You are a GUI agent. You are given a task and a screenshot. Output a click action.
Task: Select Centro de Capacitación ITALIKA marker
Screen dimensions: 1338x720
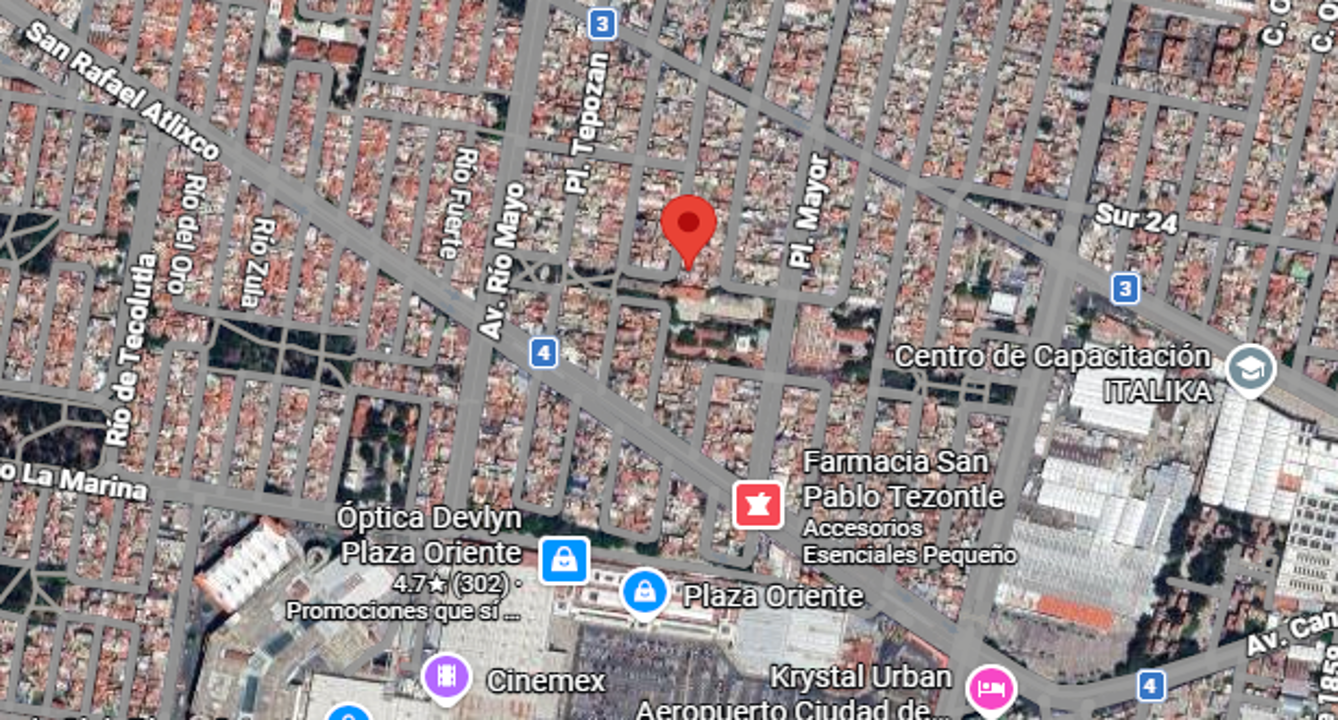1250,370
